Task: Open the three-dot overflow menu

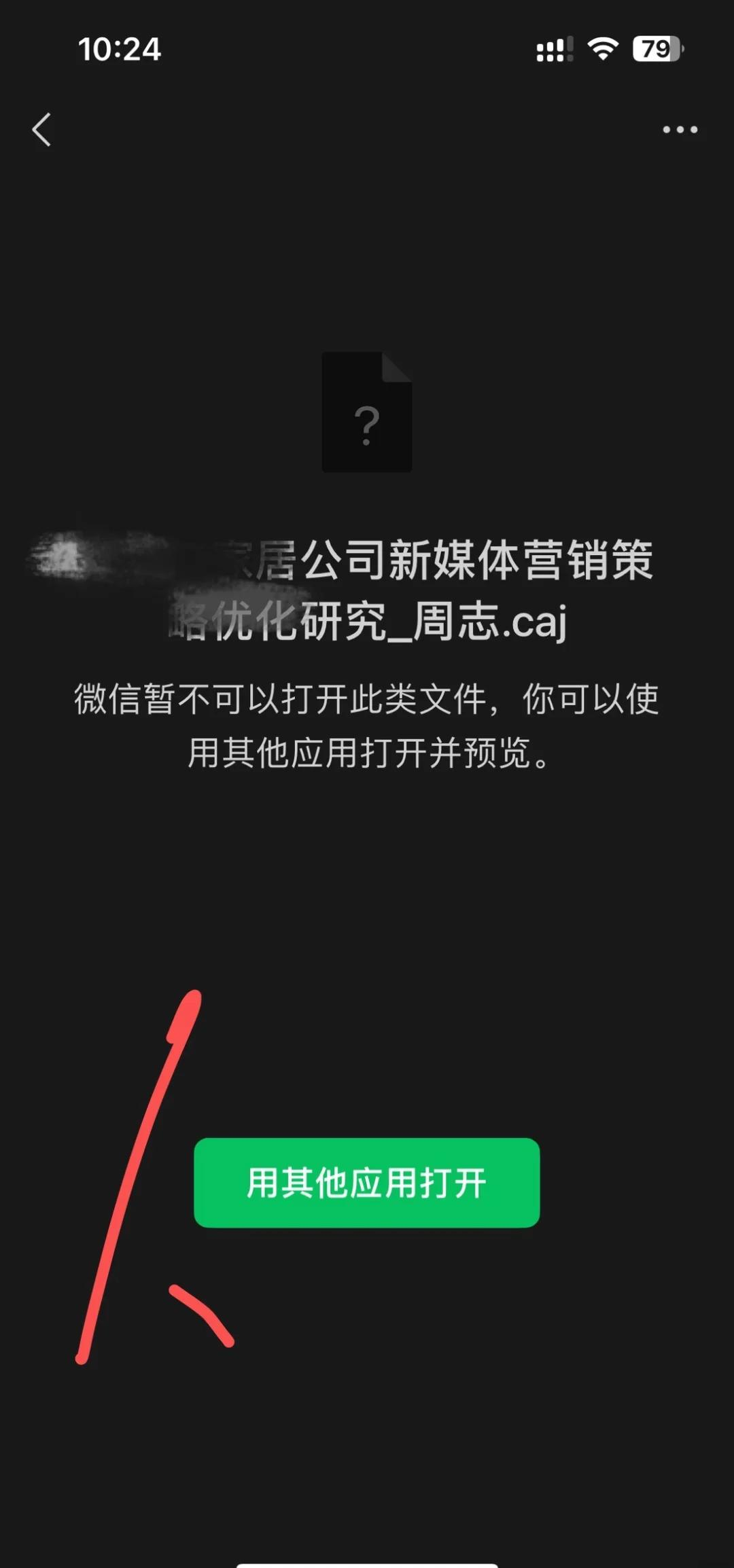Action: pos(680,129)
